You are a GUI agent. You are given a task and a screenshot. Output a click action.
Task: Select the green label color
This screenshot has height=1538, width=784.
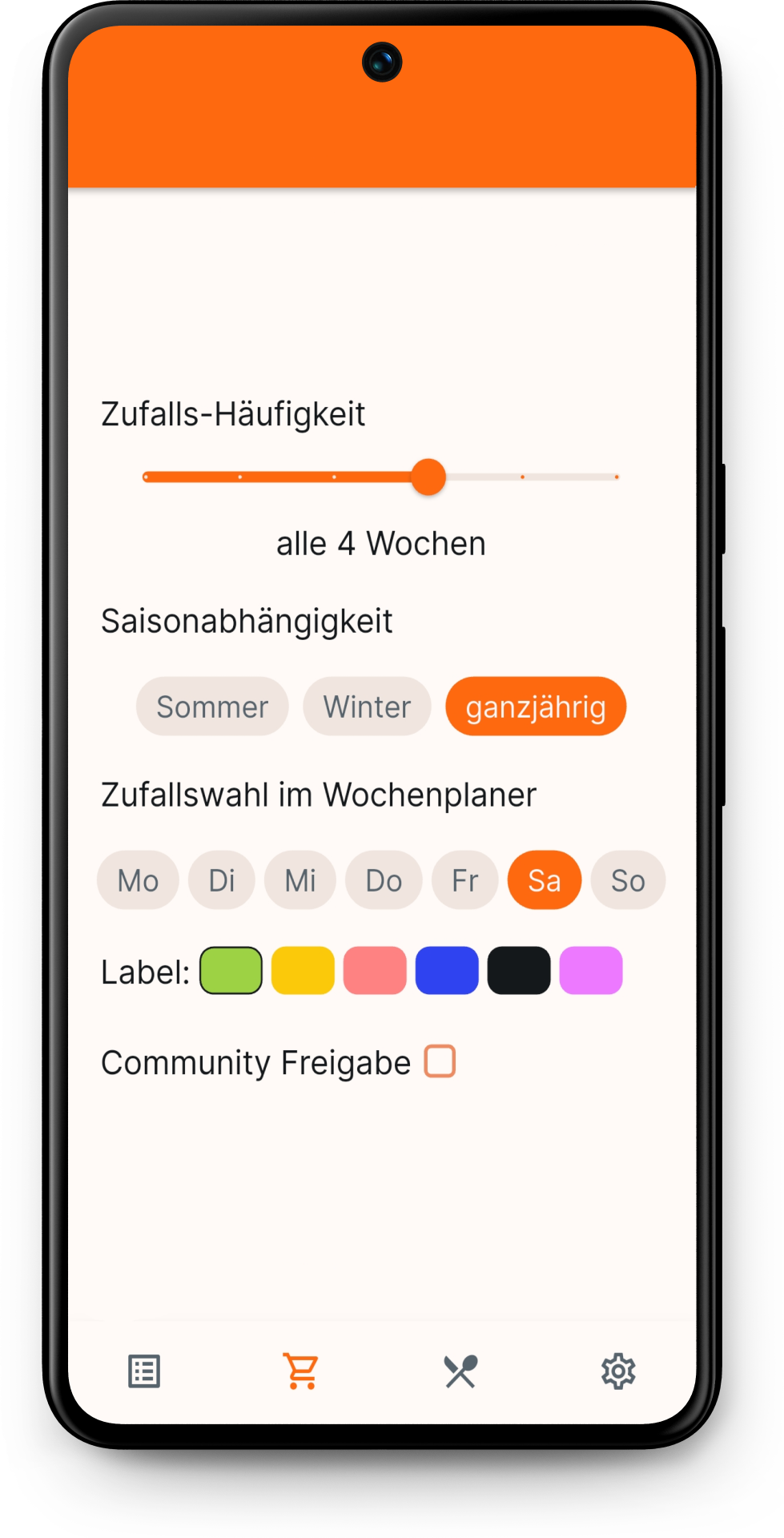(x=231, y=970)
